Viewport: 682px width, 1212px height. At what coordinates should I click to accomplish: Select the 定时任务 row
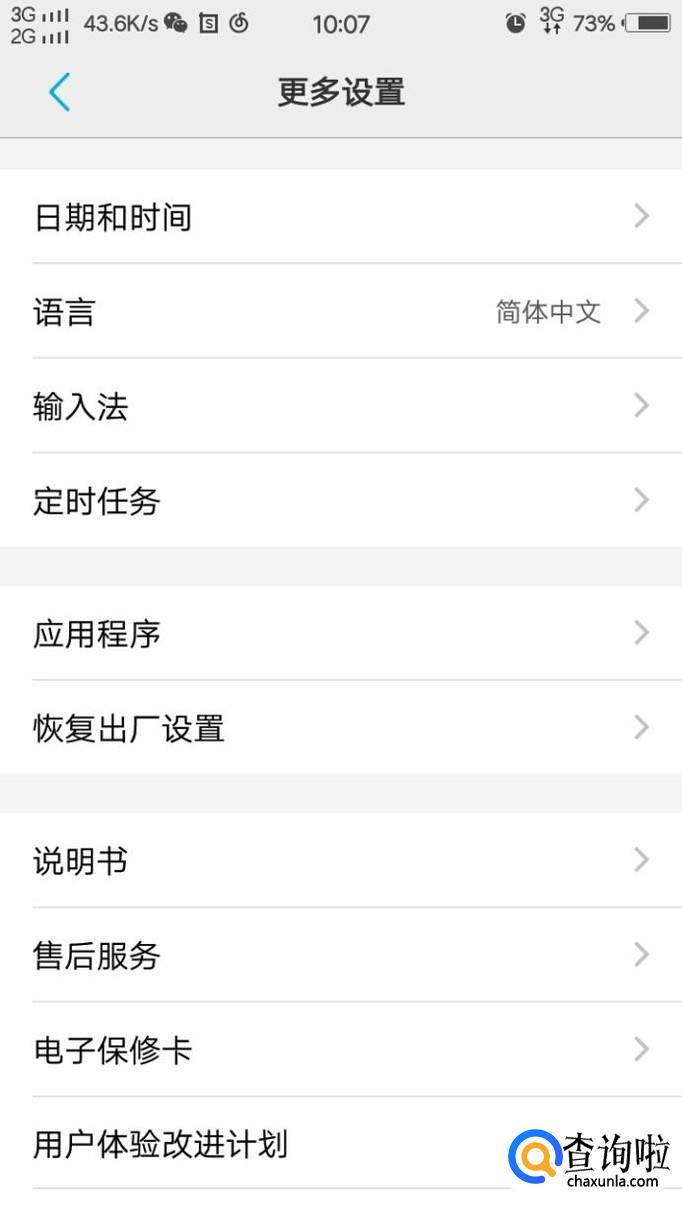(341, 500)
